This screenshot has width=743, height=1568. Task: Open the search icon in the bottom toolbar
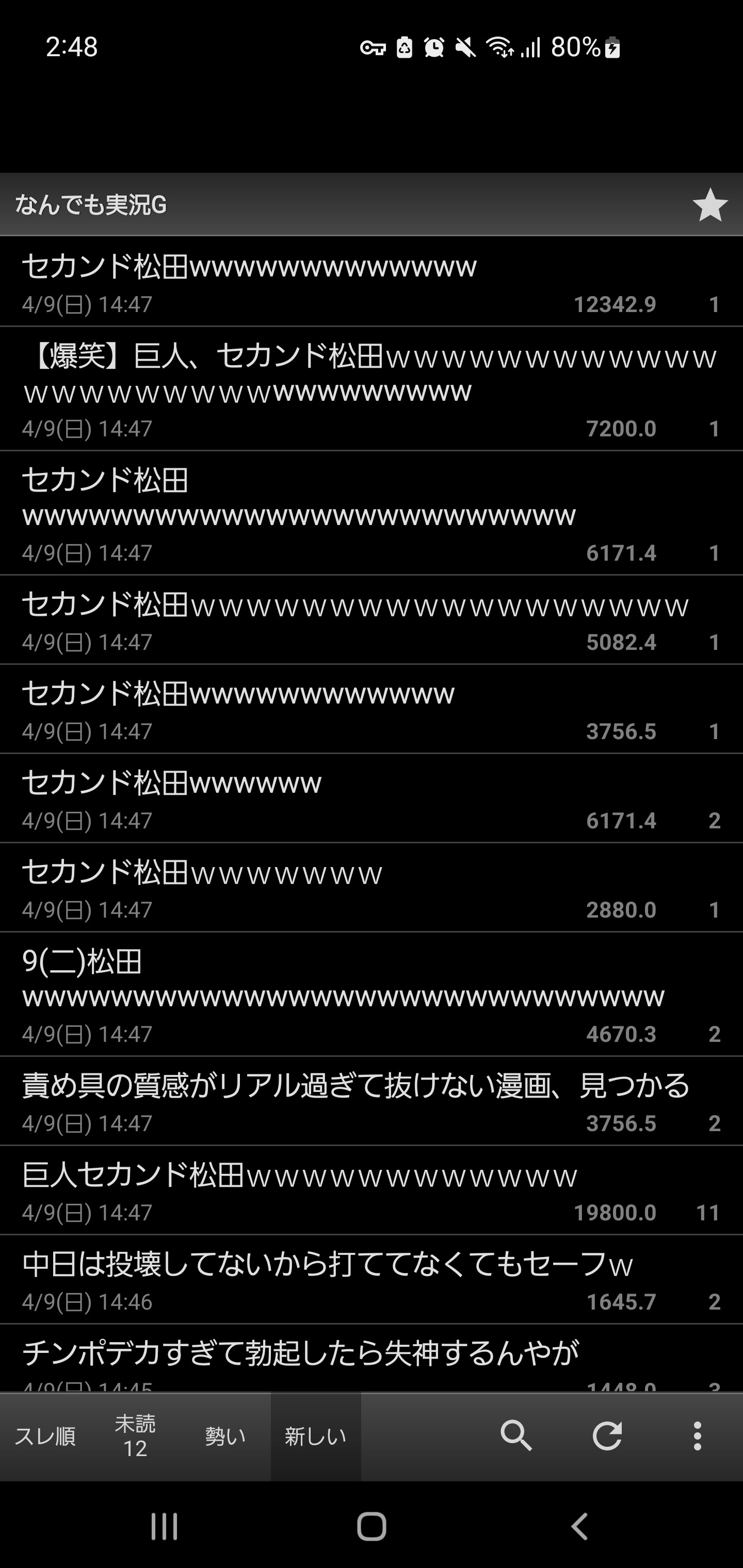coord(516,1436)
